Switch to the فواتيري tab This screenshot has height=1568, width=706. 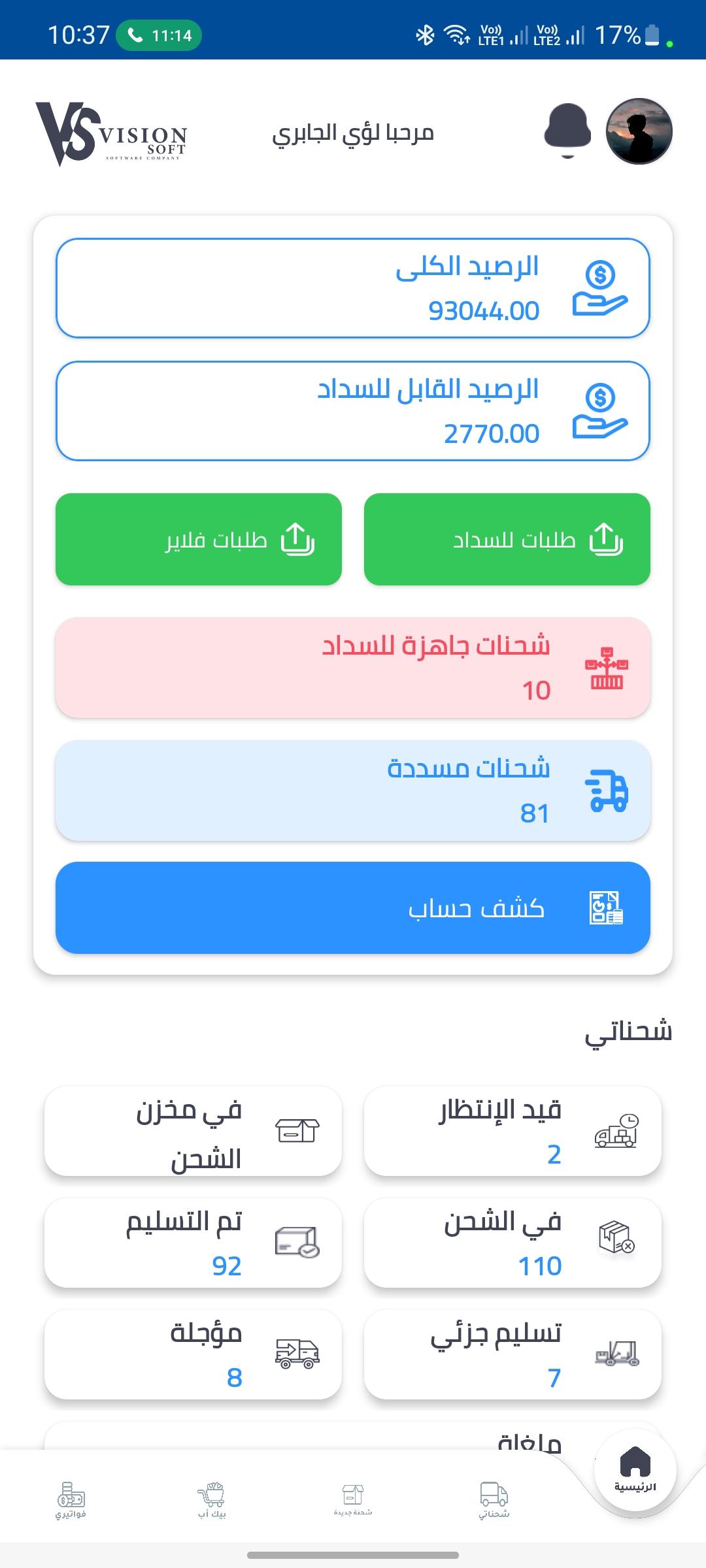coord(71,1500)
